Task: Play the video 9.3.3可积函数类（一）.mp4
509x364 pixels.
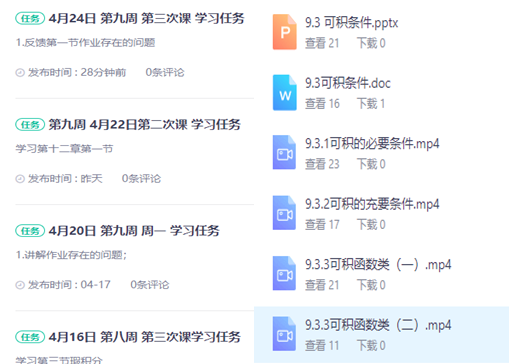Action: tap(378, 265)
